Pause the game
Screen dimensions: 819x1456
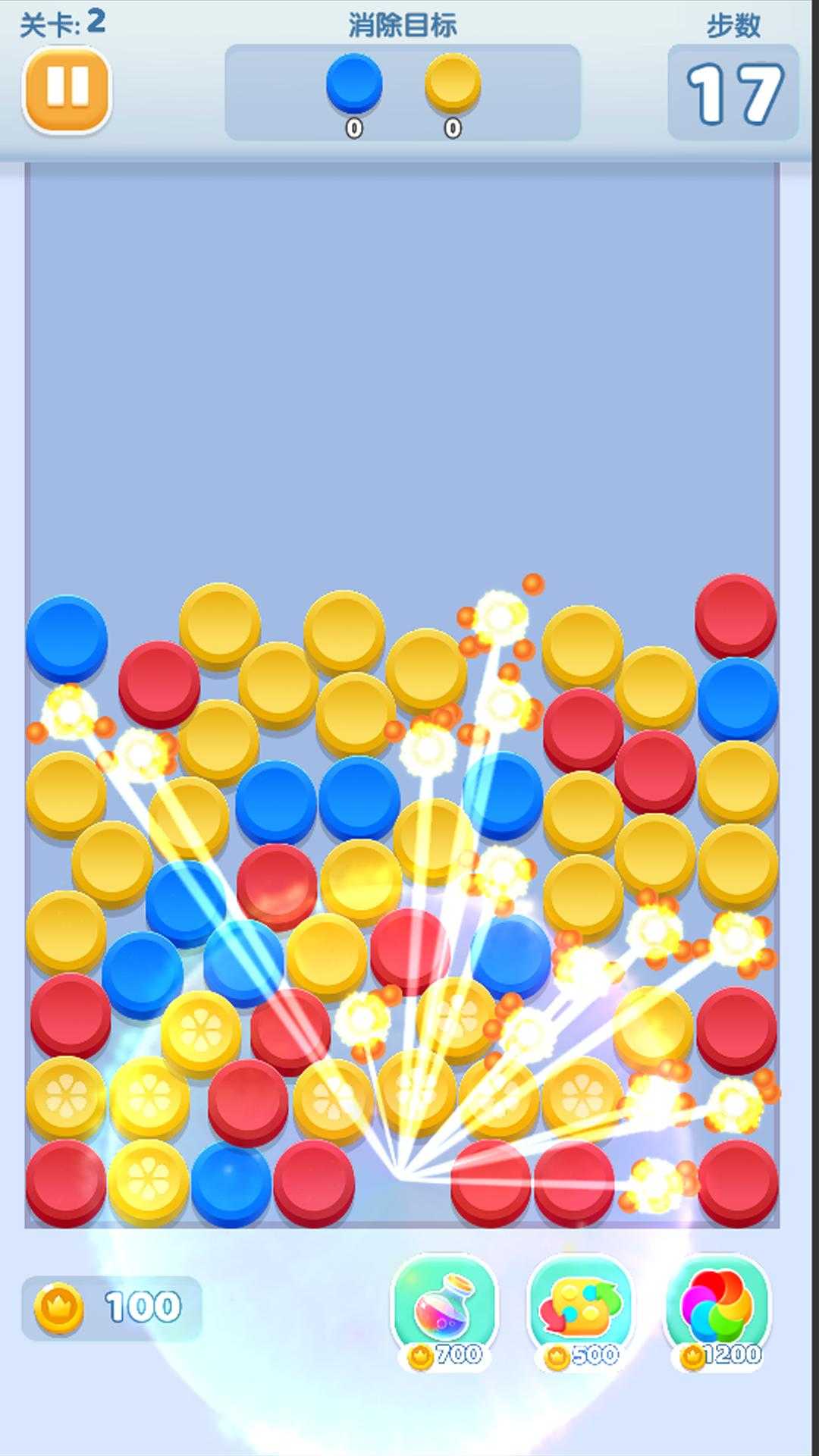[67, 89]
